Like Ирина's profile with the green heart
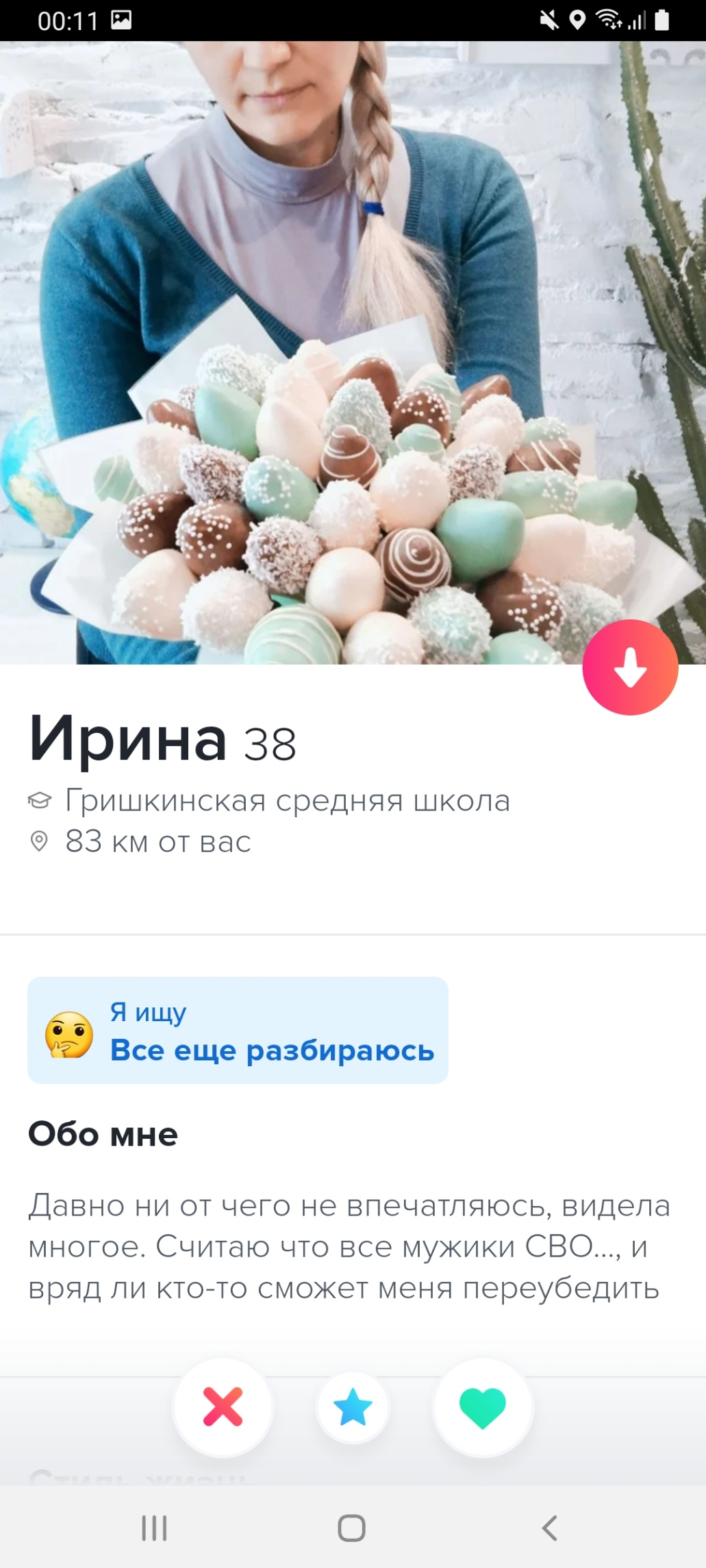Screen dimensions: 706x1568 (x=482, y=1407)
